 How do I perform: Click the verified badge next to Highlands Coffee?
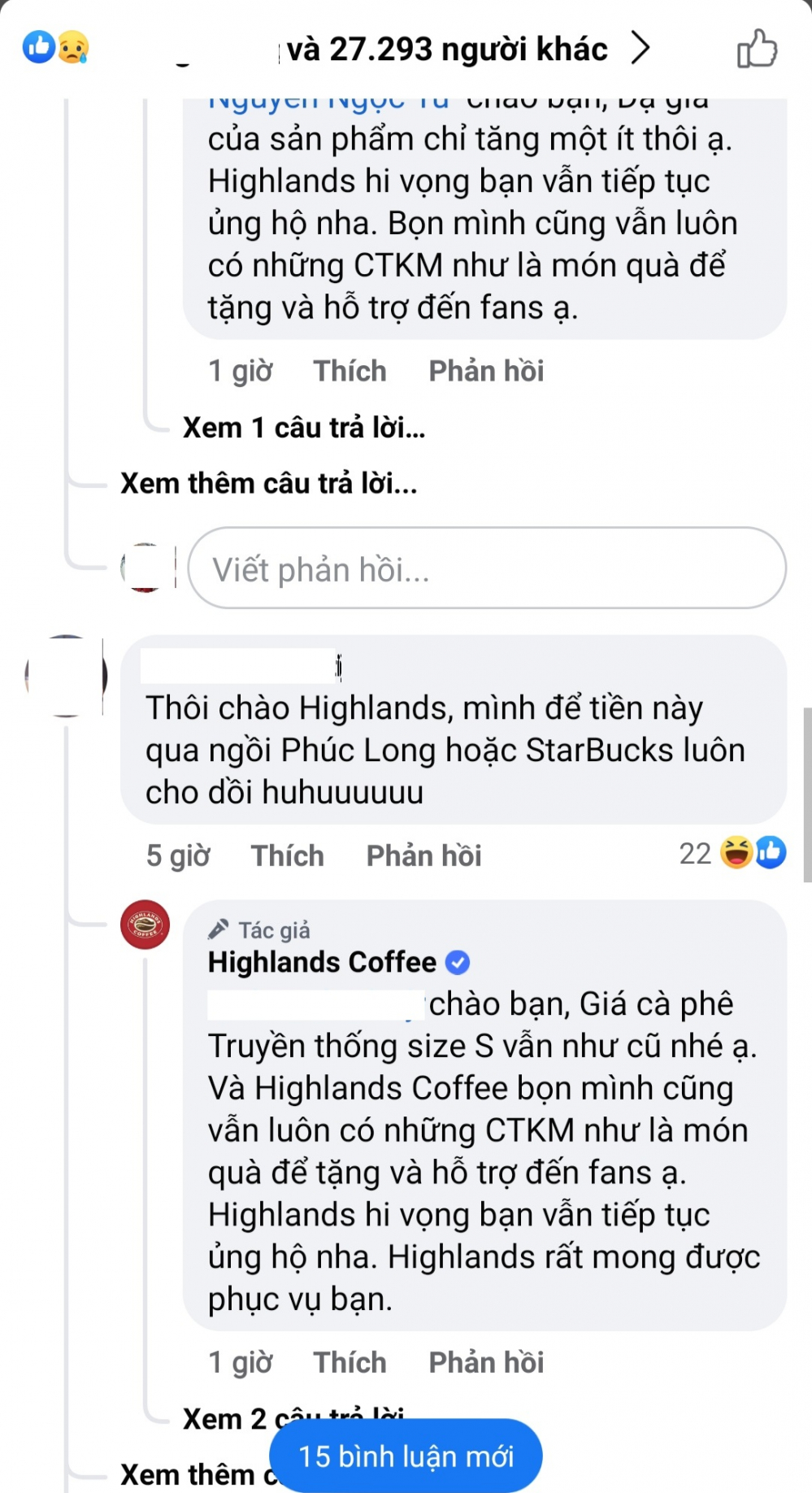458,961
